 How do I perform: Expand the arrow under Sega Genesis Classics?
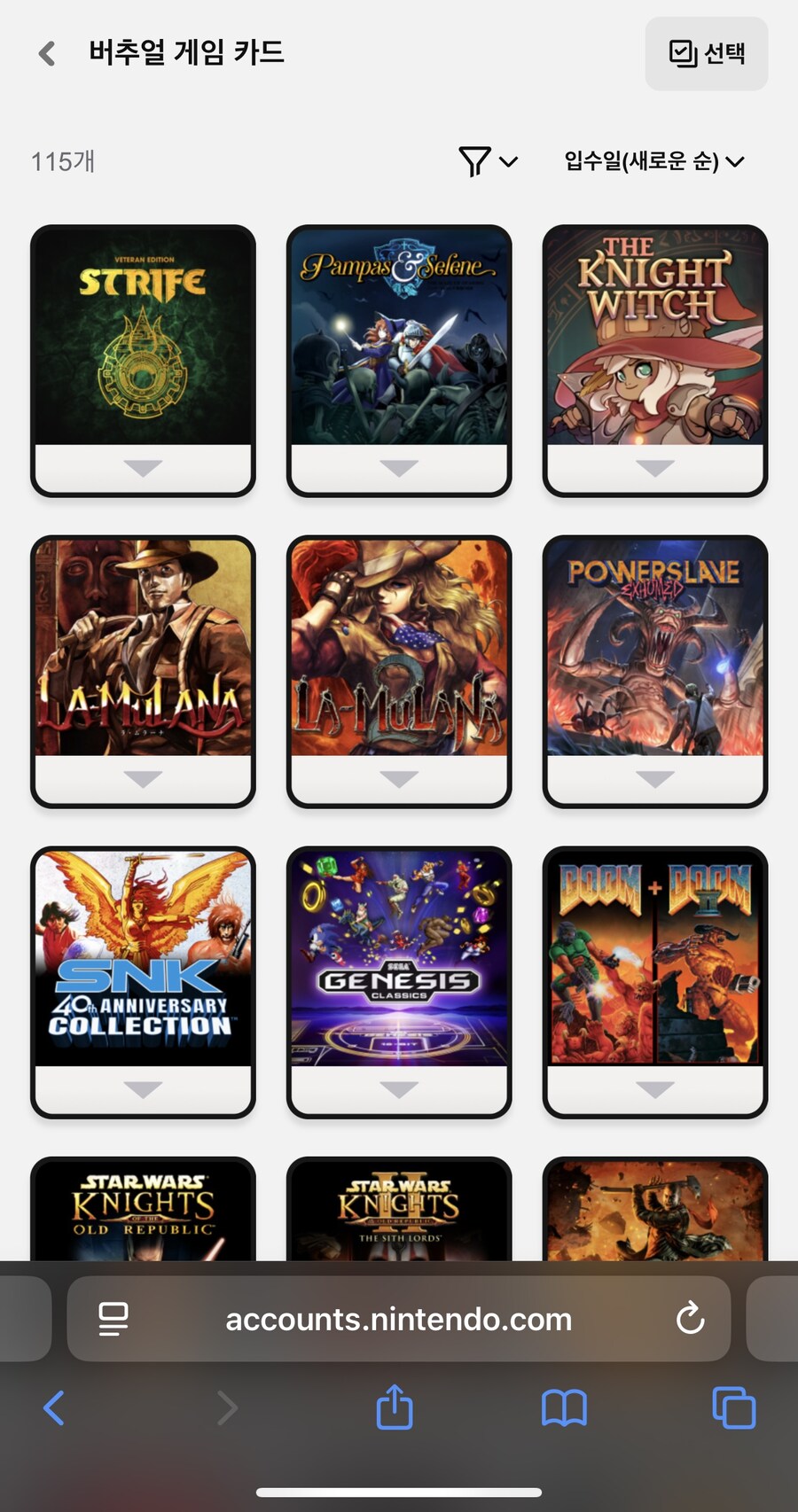click(x=399, y=1088)
